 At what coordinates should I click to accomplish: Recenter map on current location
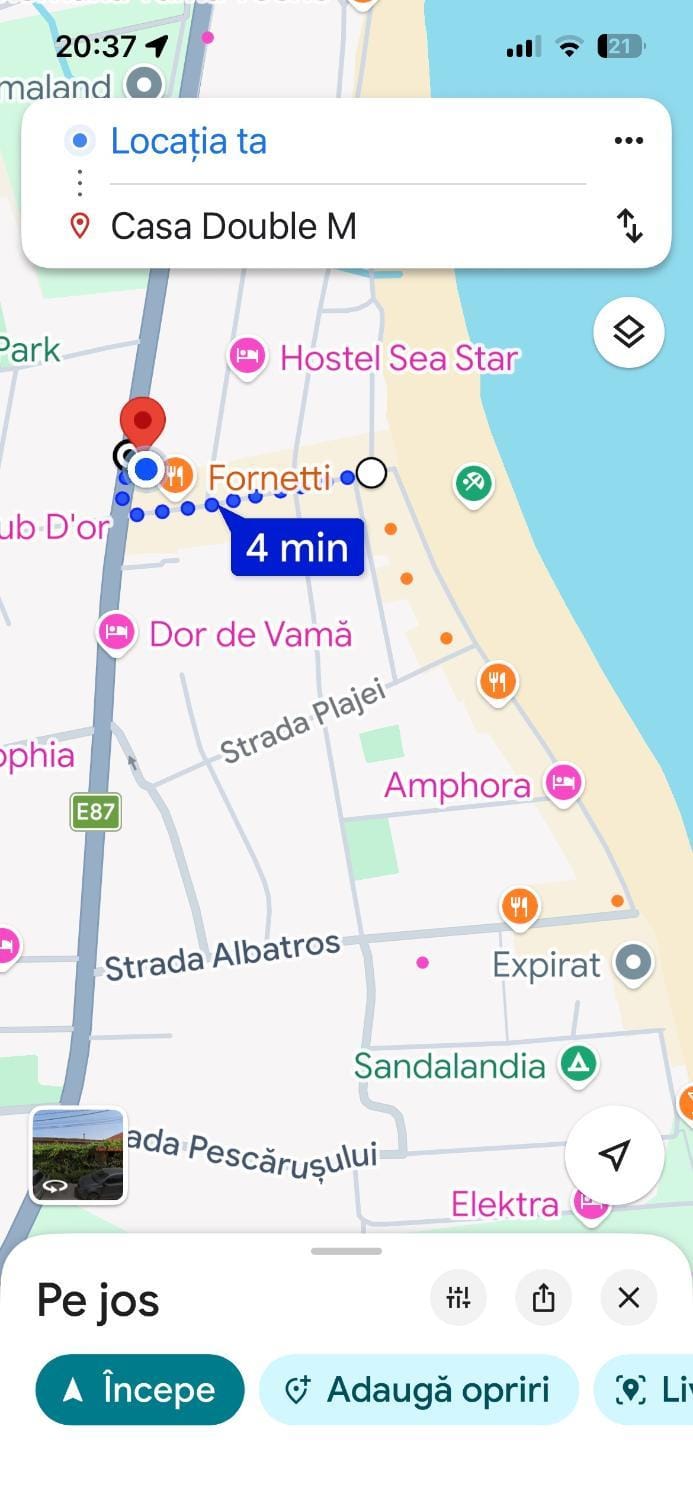coord(614,1155)
